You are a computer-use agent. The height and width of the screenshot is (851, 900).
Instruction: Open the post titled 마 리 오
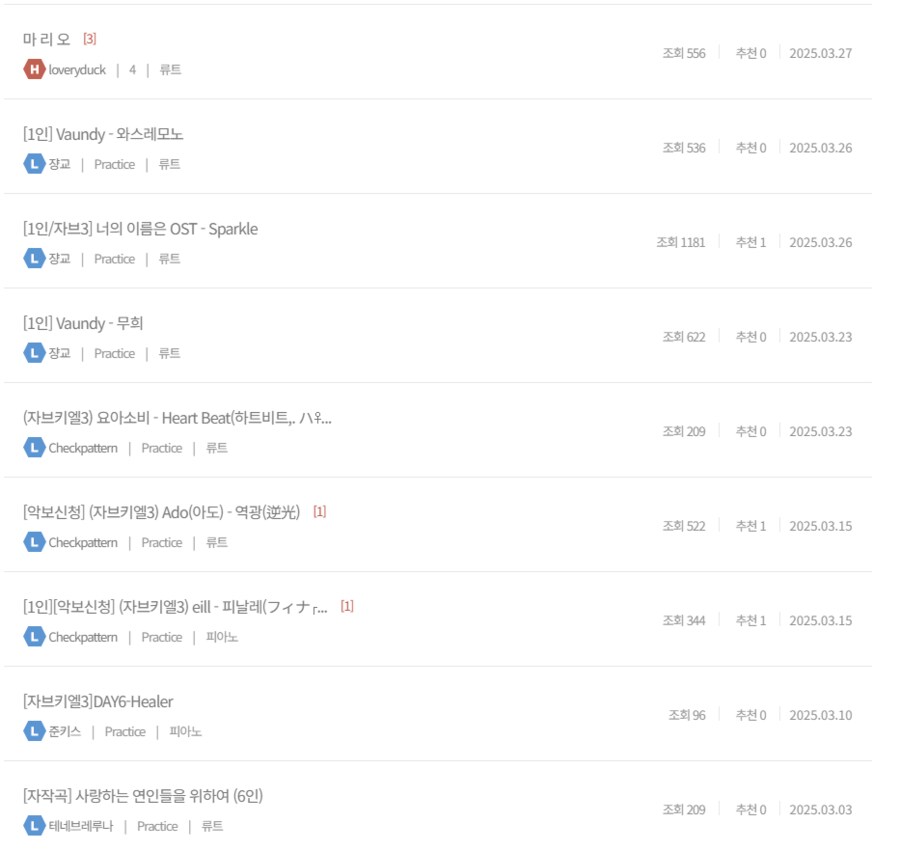click(x=47, y=39)
